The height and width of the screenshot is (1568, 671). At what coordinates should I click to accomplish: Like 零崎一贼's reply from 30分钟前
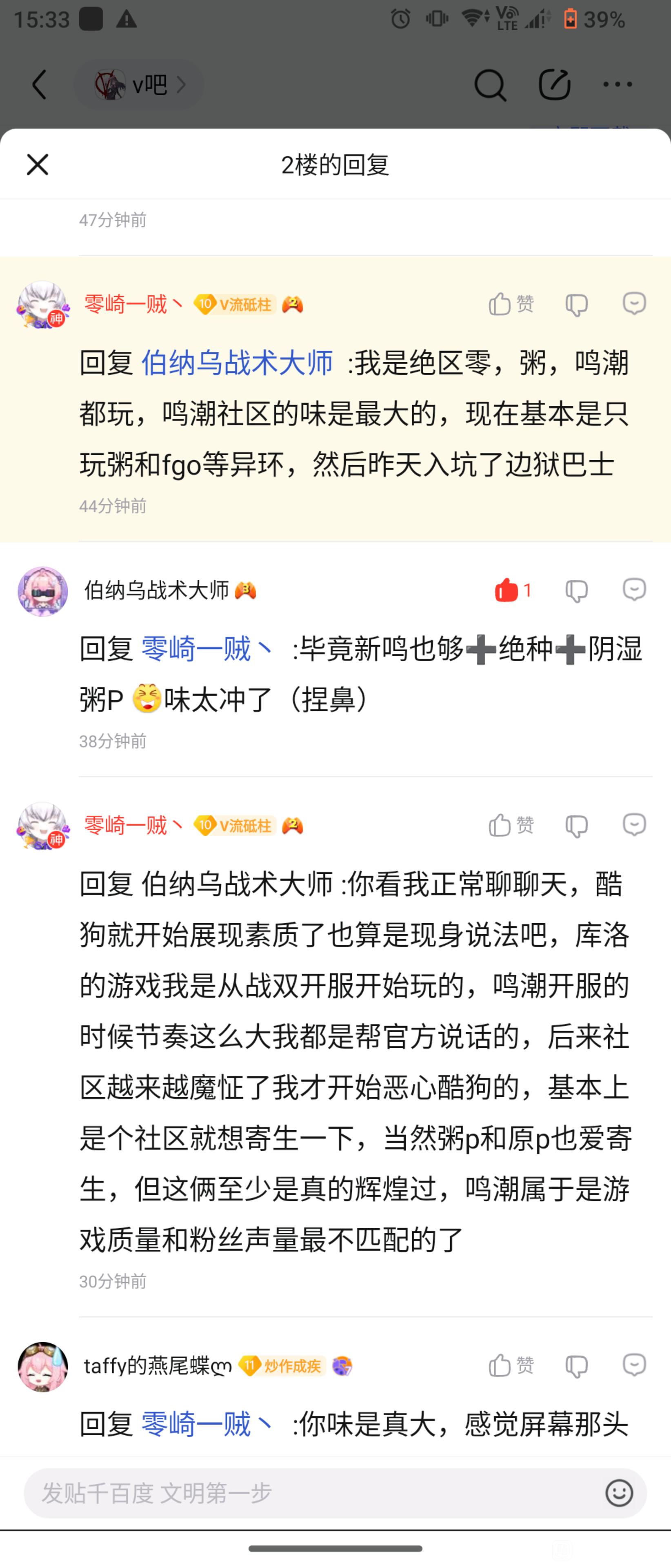(510, 825)
